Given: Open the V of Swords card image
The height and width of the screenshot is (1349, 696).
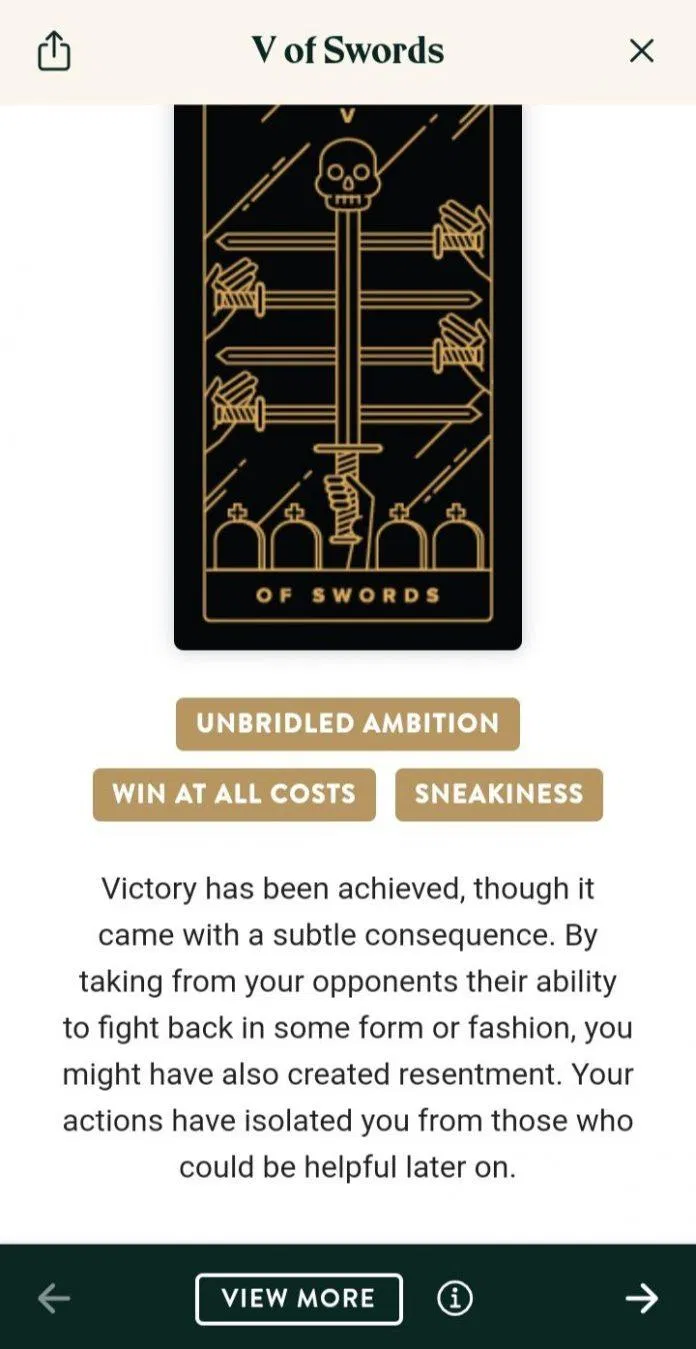Looking at the screenshot, I should (347, 375).
